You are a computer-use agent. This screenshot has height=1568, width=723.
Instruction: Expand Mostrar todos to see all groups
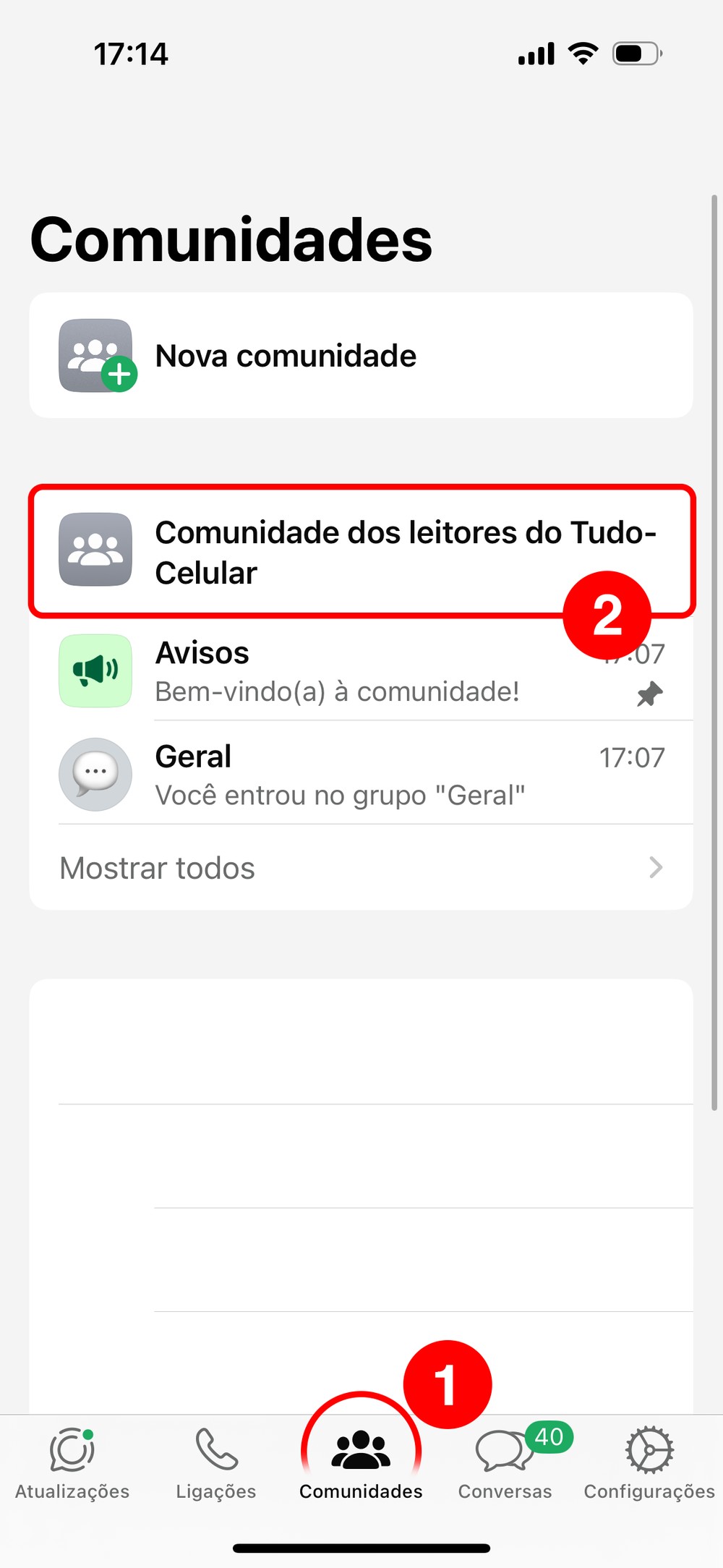[x=360, y=868]
